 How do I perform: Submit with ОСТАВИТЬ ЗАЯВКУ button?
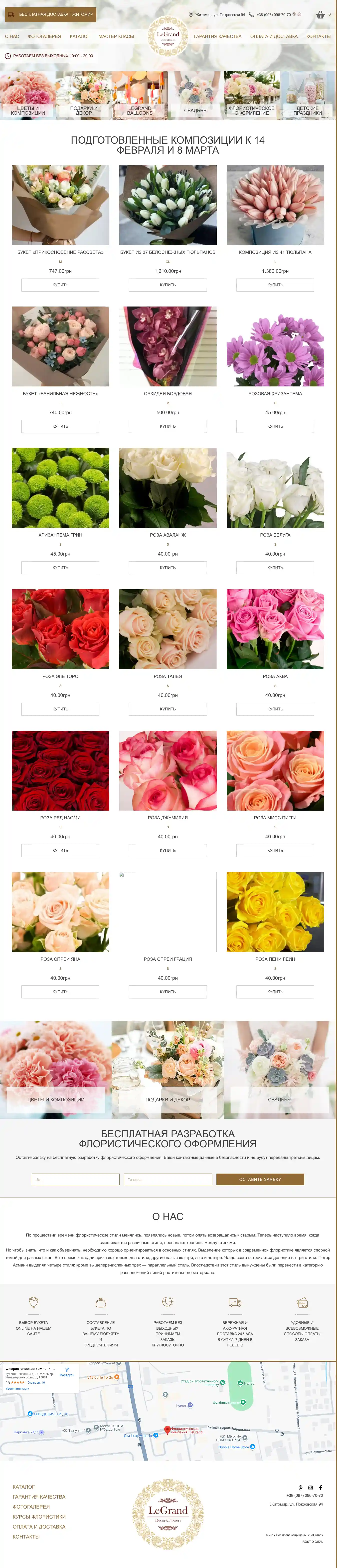(x=260, y=1179)
